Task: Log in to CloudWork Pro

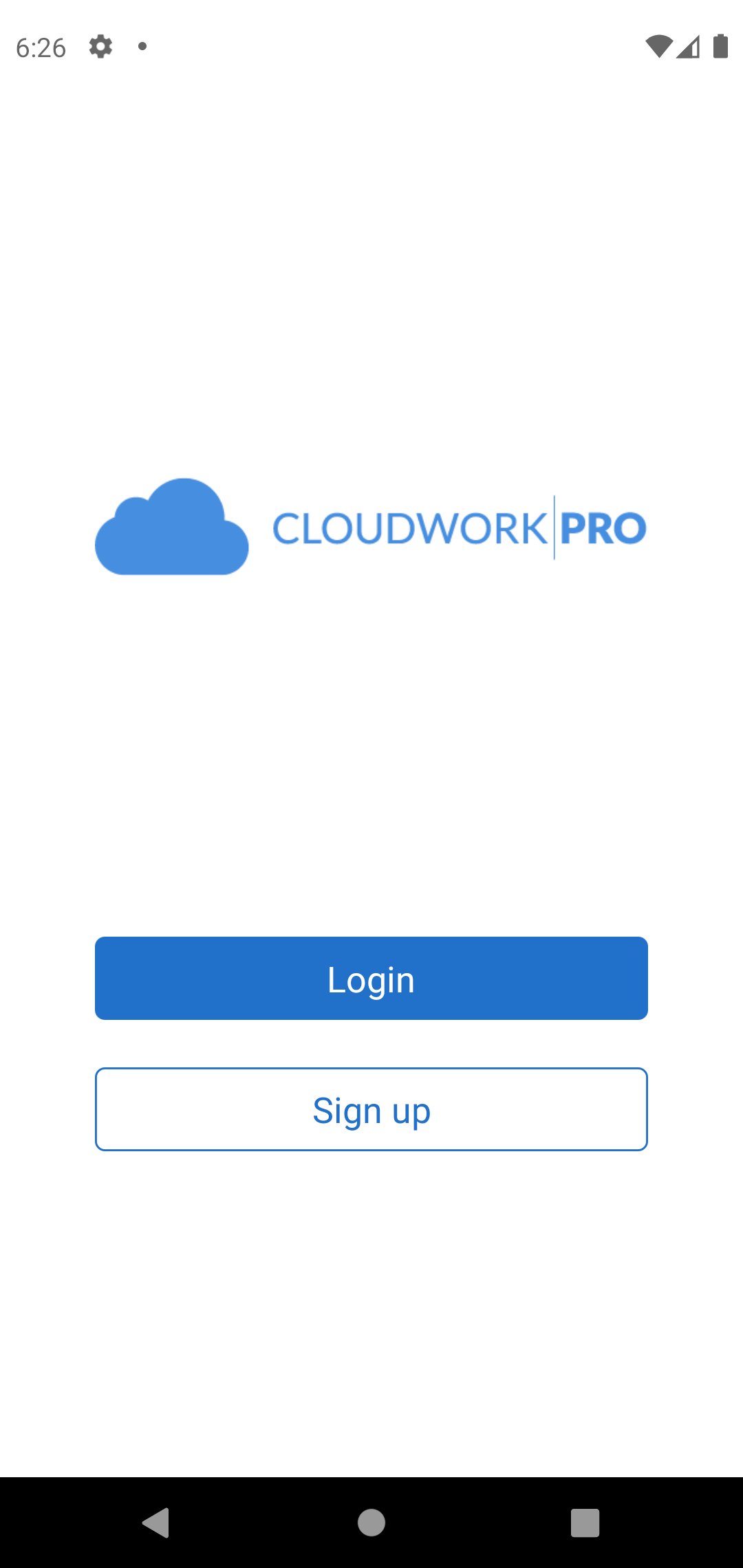Action: [x=371, y=978]
